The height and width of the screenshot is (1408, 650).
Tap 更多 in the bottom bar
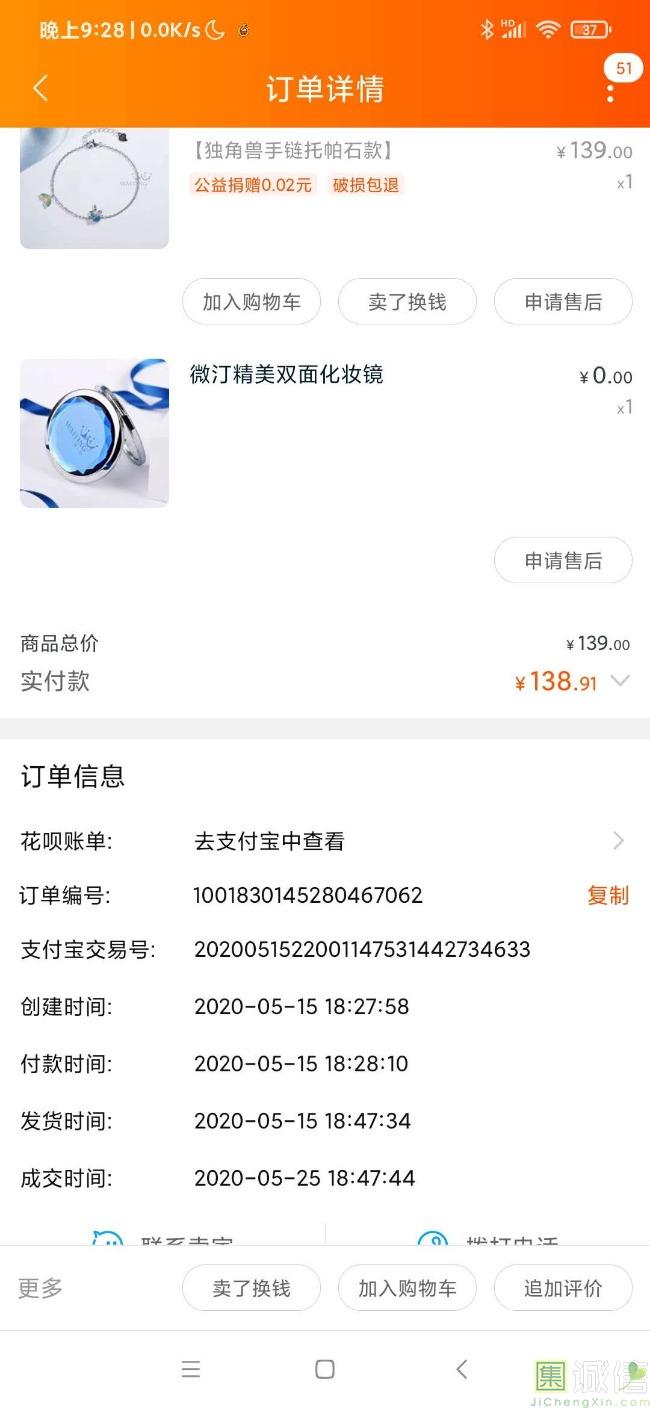(x=41, y=1288)
